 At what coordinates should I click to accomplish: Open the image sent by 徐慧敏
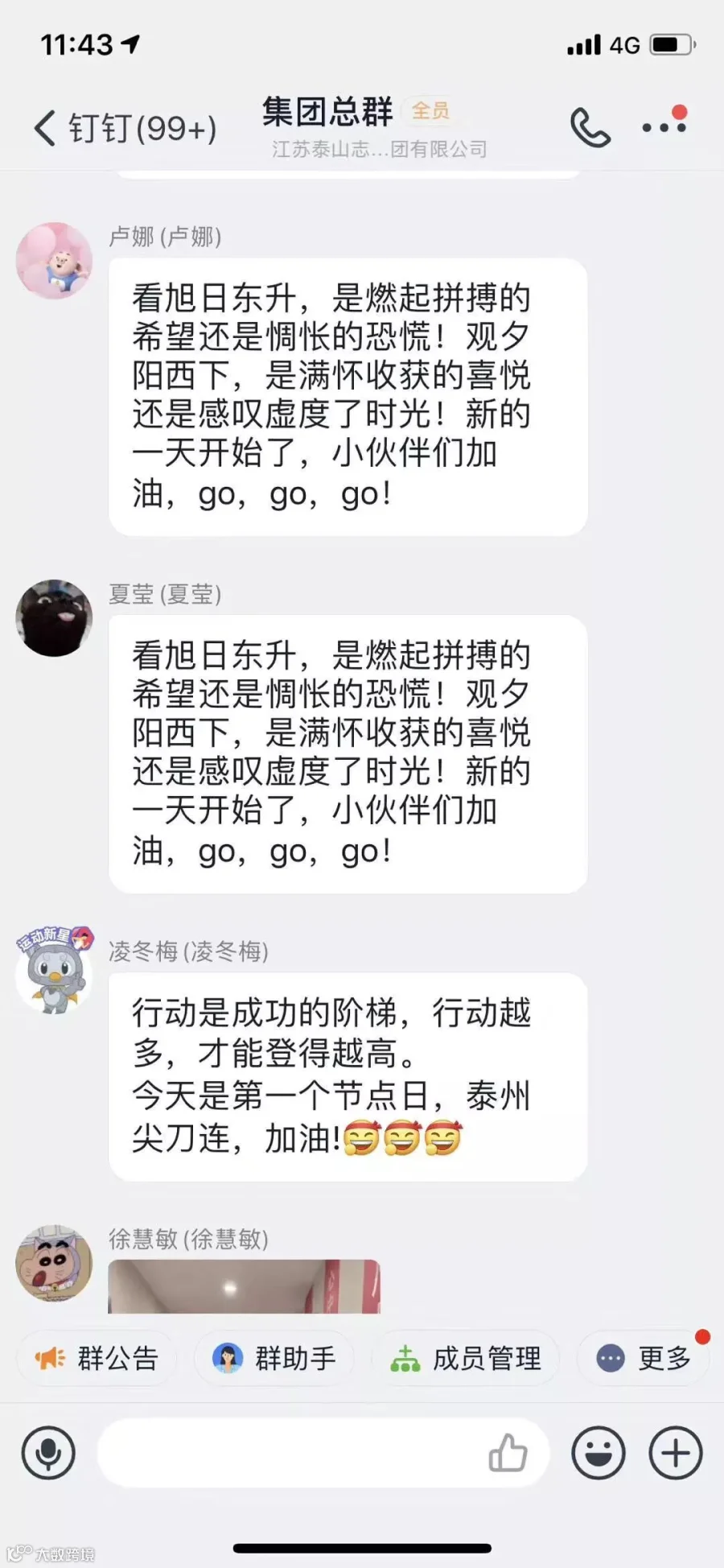tap(245, 1286)
